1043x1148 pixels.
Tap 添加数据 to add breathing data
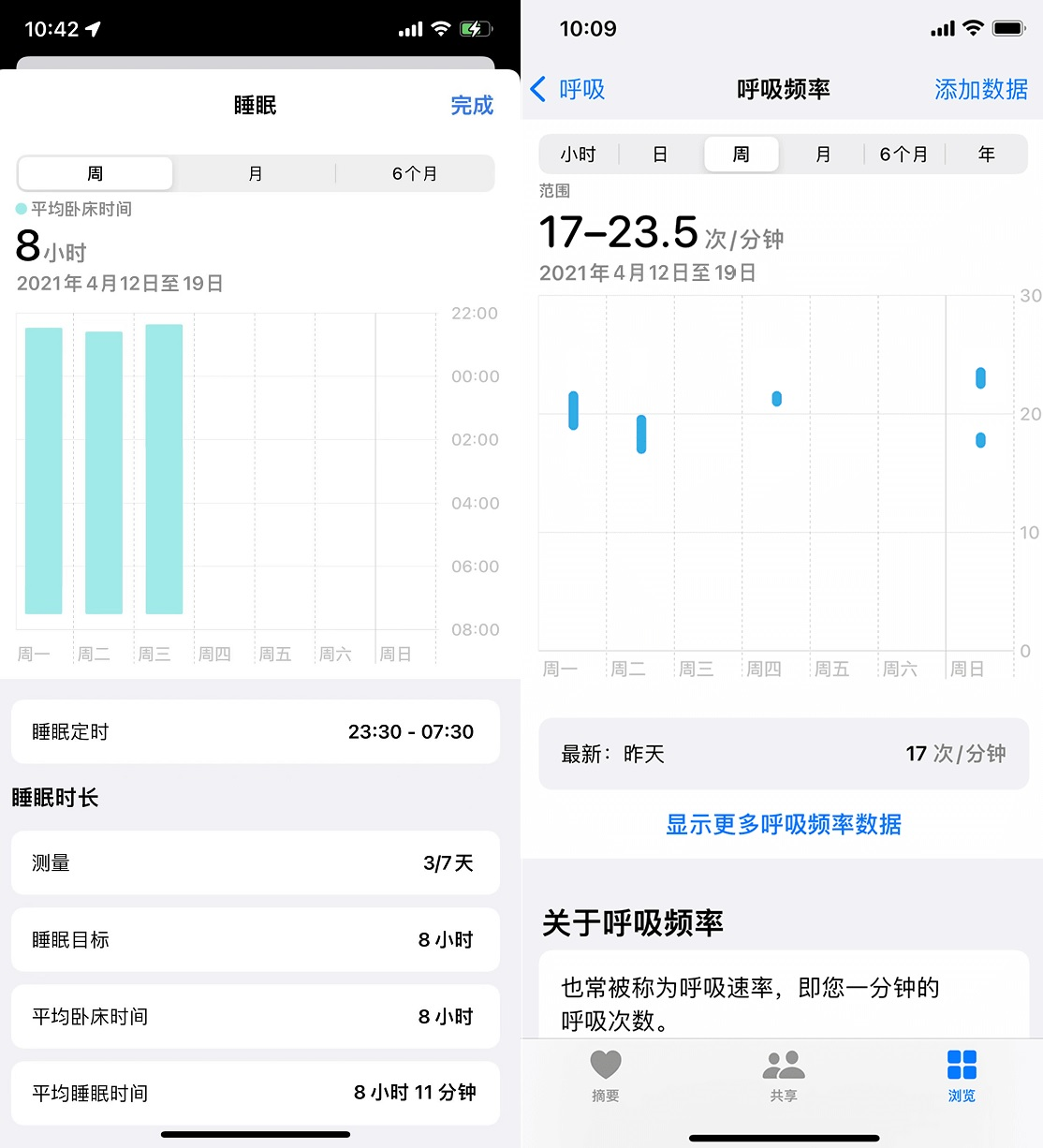click(980, 89)
